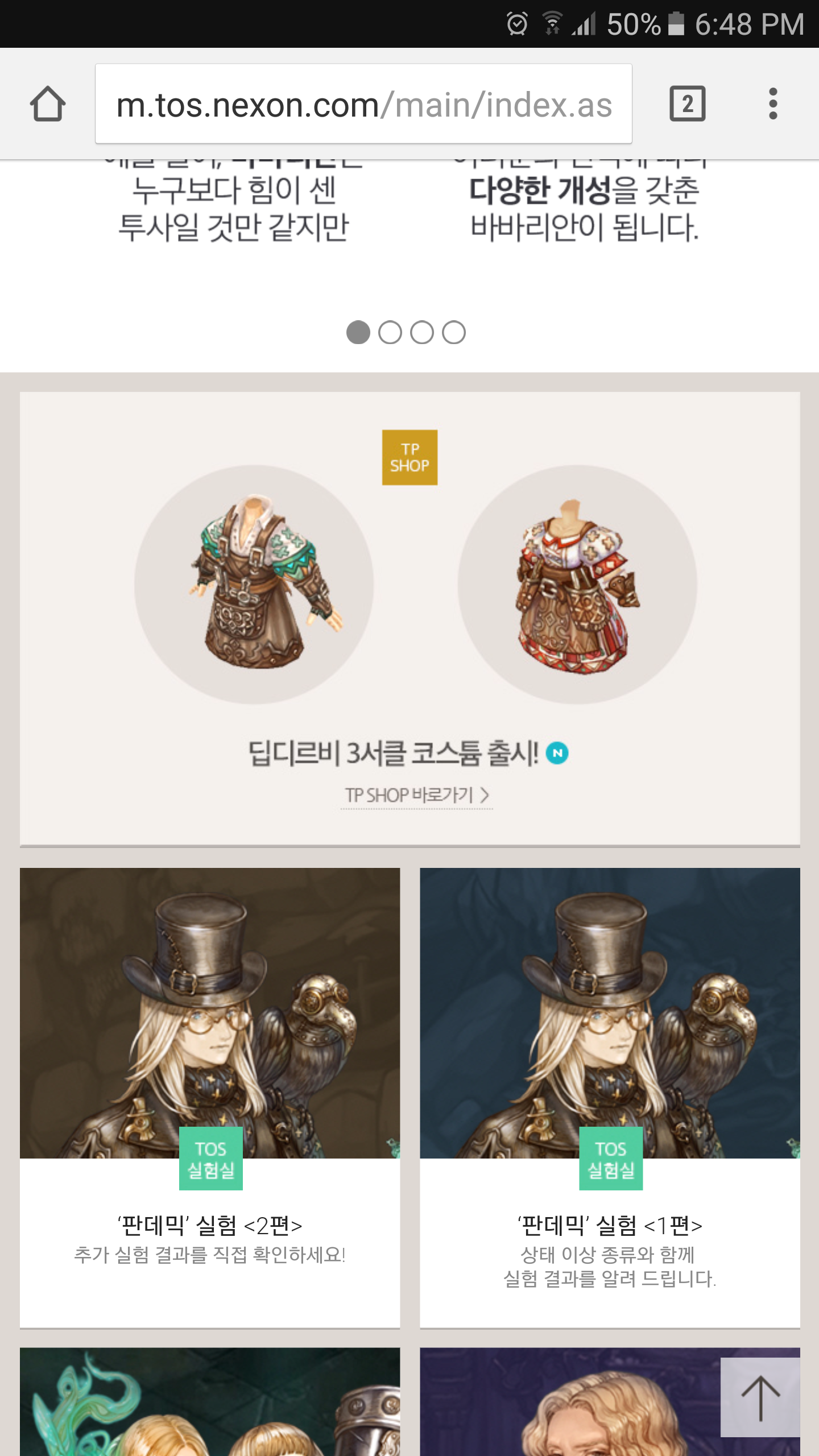Jump back to top with arrow button
819x1456 pixels.
coord(760,1398)
